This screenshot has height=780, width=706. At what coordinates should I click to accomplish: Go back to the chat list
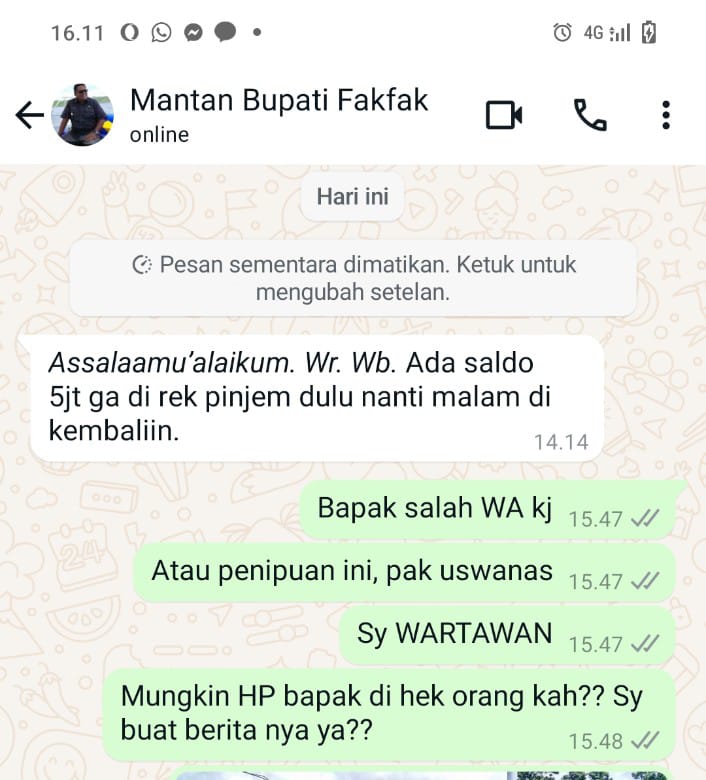[29, 116]
